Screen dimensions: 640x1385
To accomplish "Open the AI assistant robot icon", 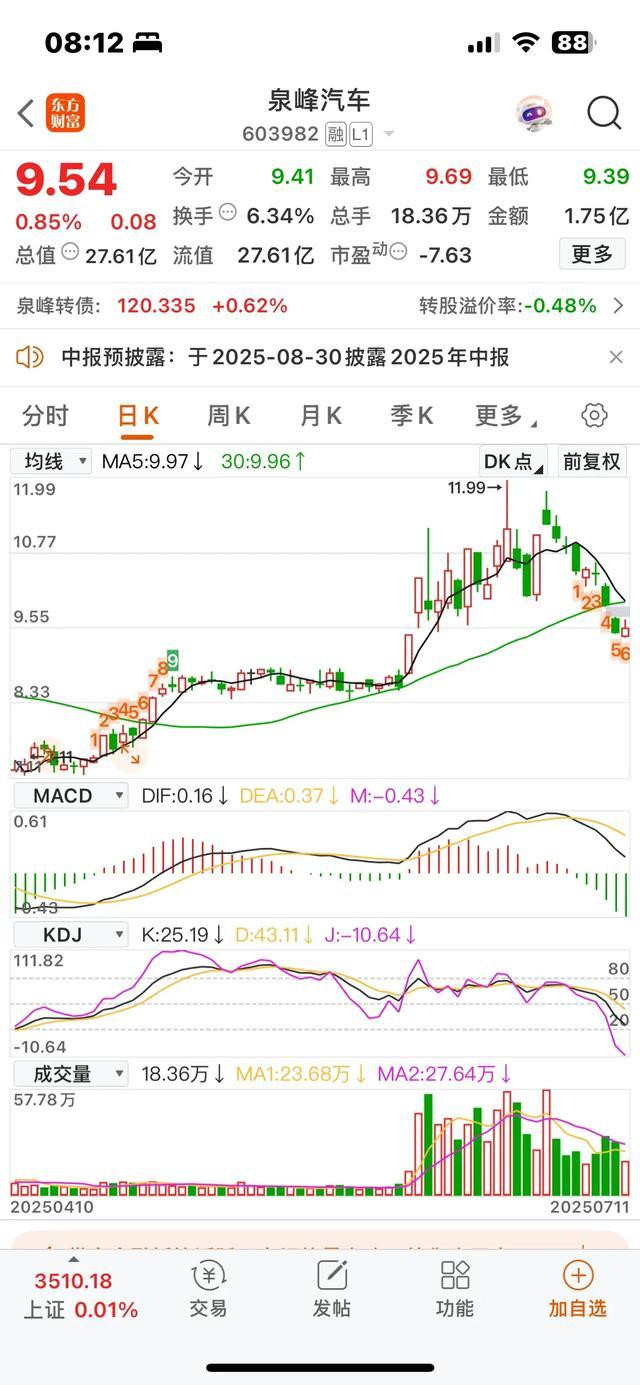I will click(534, 113).
